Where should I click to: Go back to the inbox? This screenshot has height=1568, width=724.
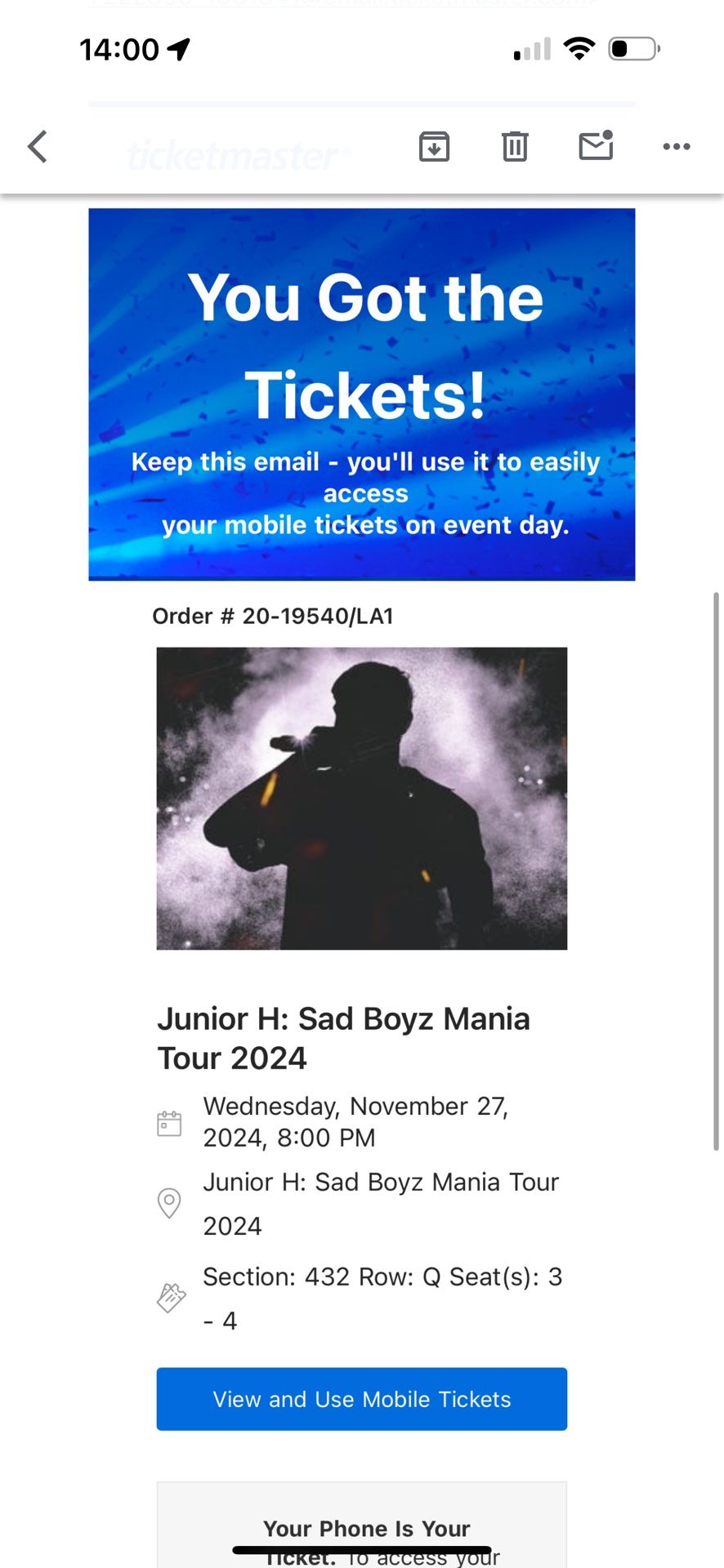38,147
